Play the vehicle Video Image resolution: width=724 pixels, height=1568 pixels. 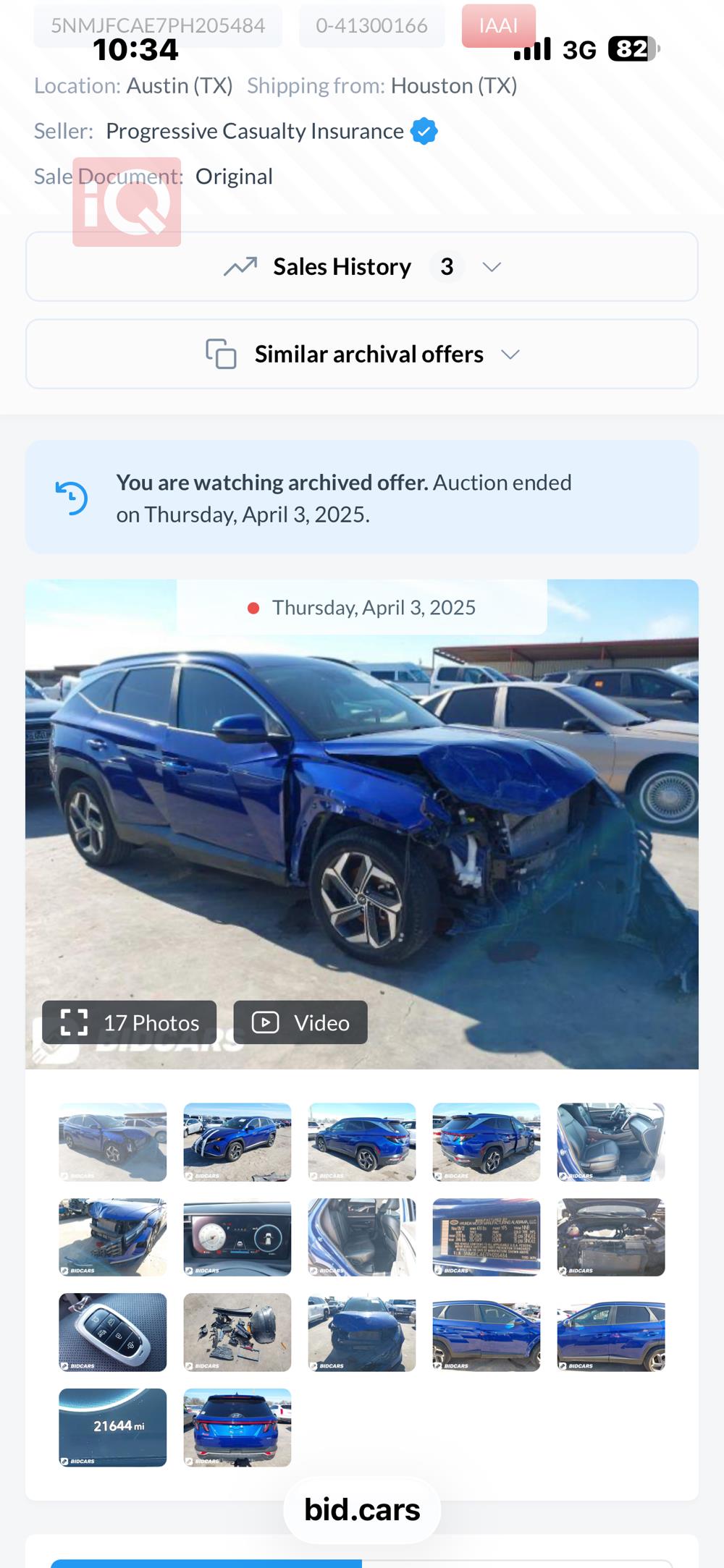coord(300,1022)
